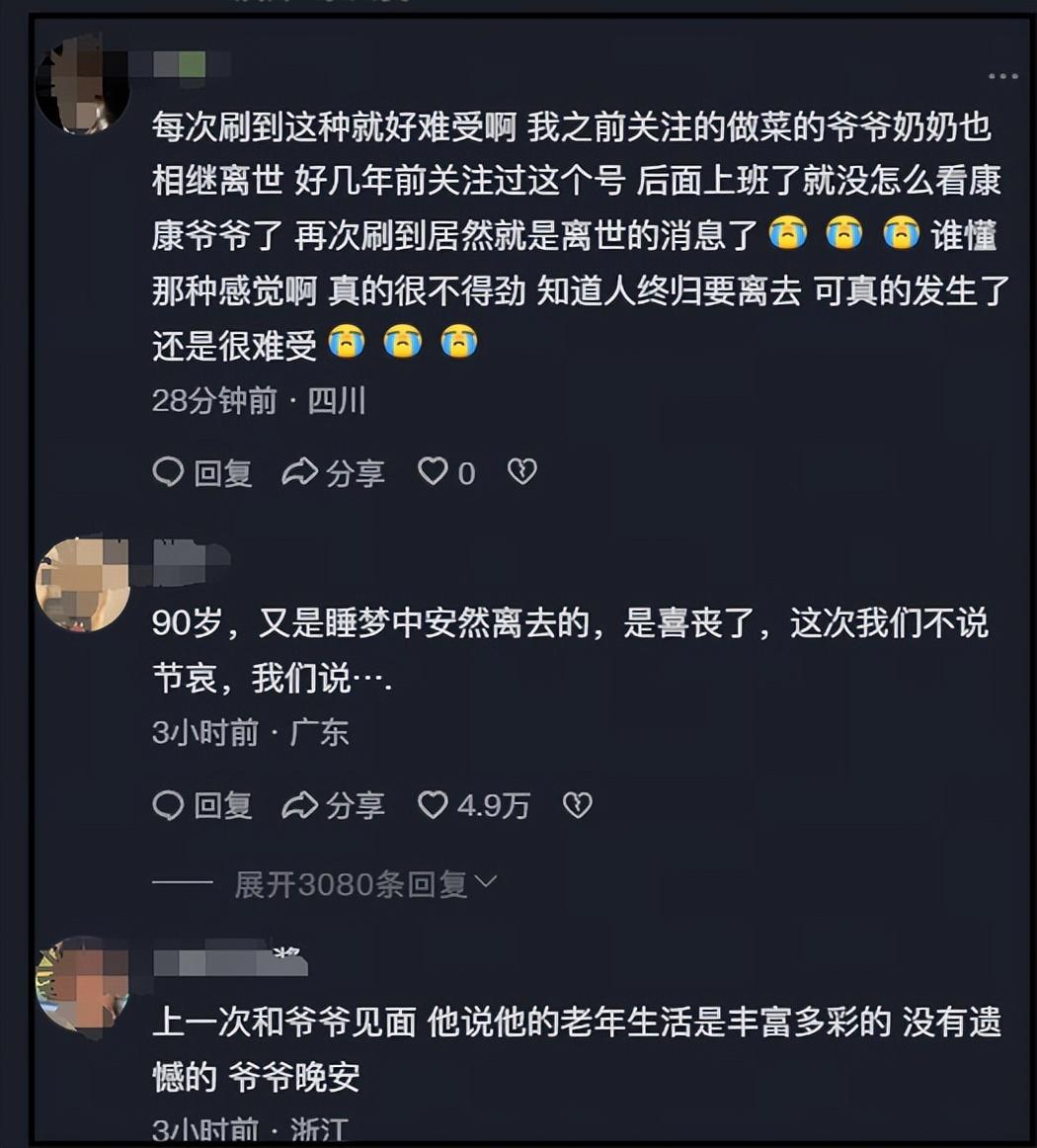Like the Sichuan comment with 0 likes
Viewport: 1037px width, 1148px height.
(446, 472)
